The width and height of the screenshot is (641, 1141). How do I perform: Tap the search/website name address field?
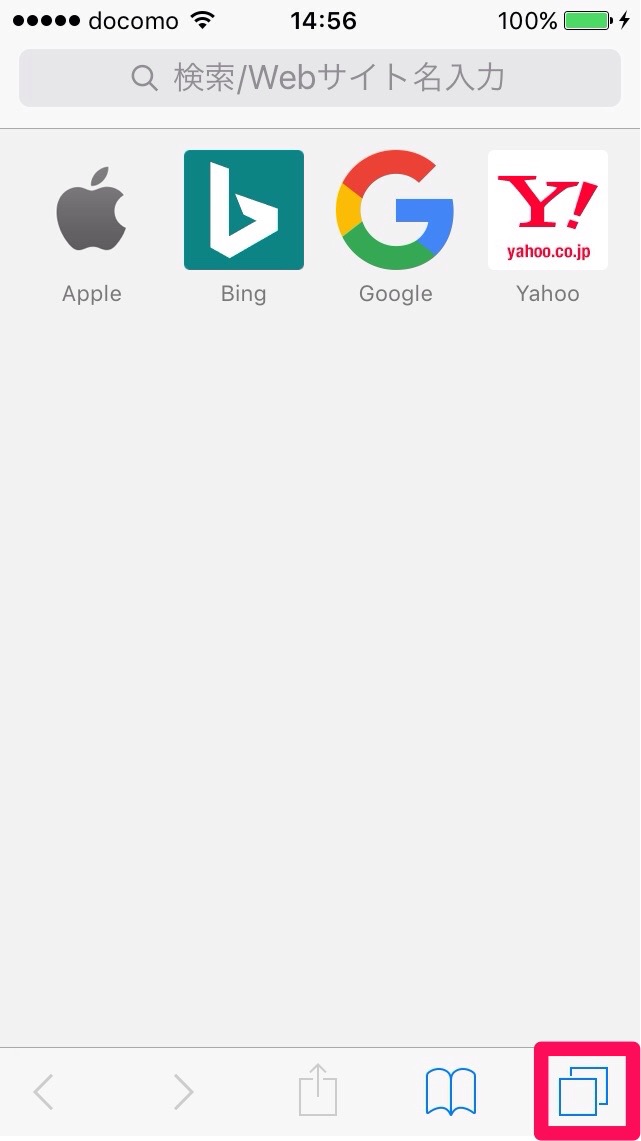320,78
